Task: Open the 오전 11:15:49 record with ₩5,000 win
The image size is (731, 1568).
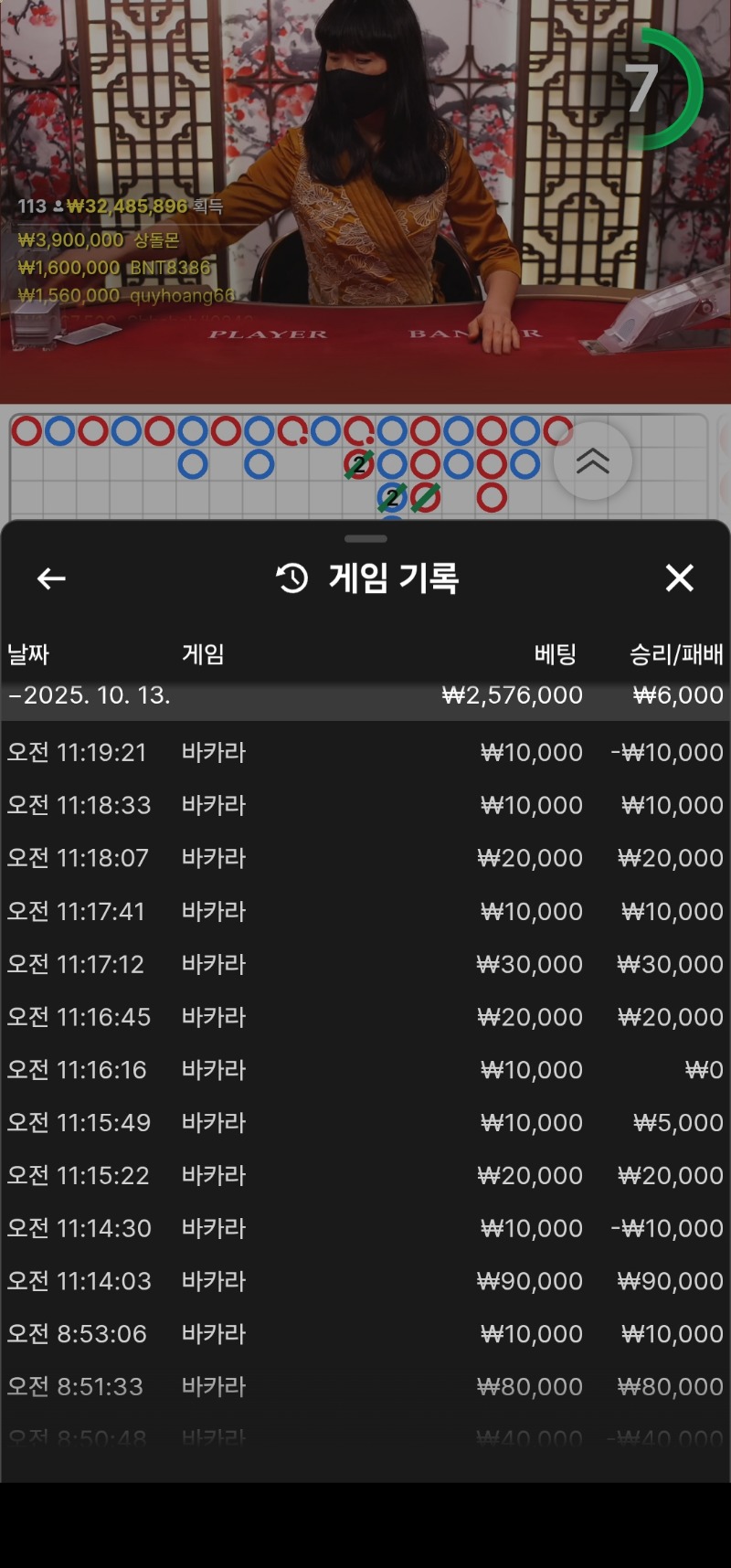Action: pos(365,1123)
